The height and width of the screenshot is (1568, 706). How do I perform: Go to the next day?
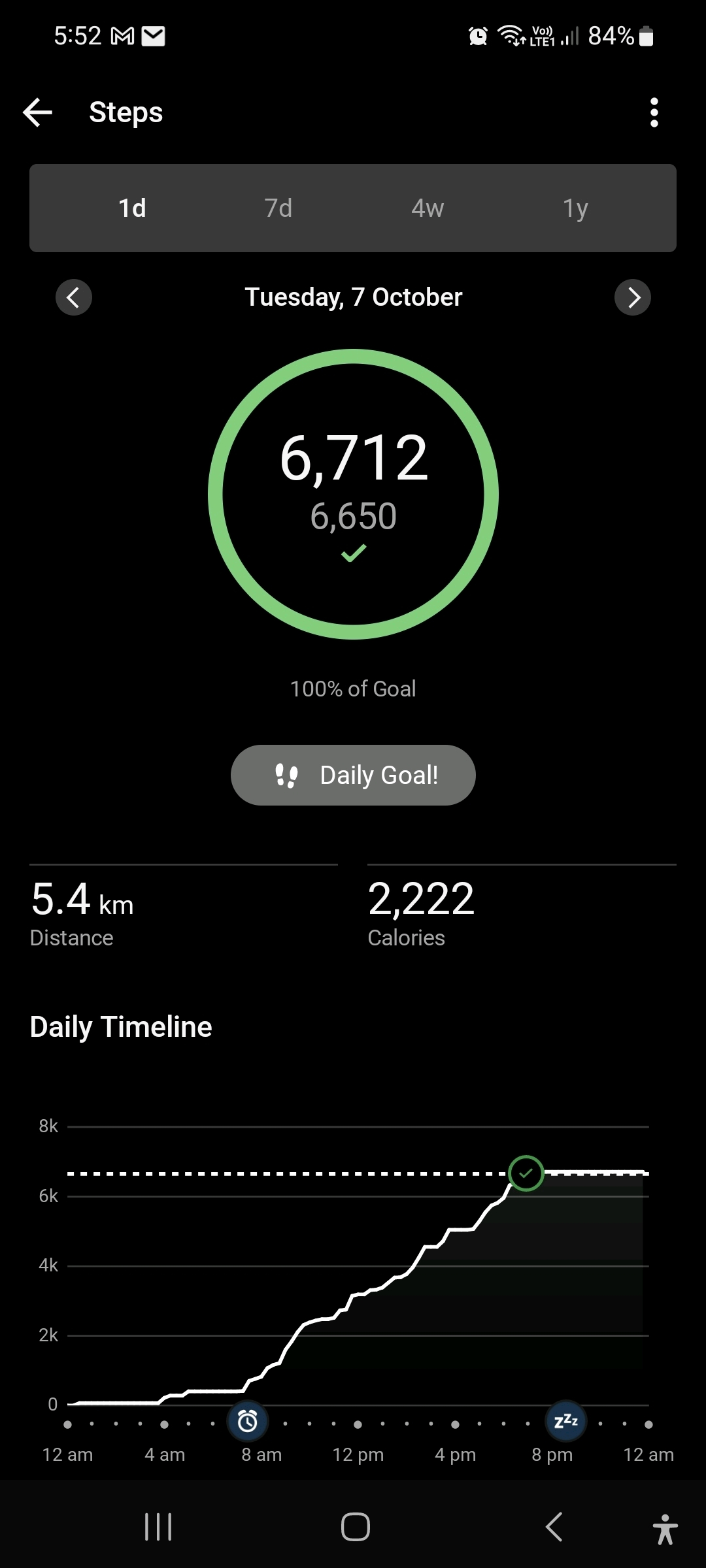(x=633, y=298)
